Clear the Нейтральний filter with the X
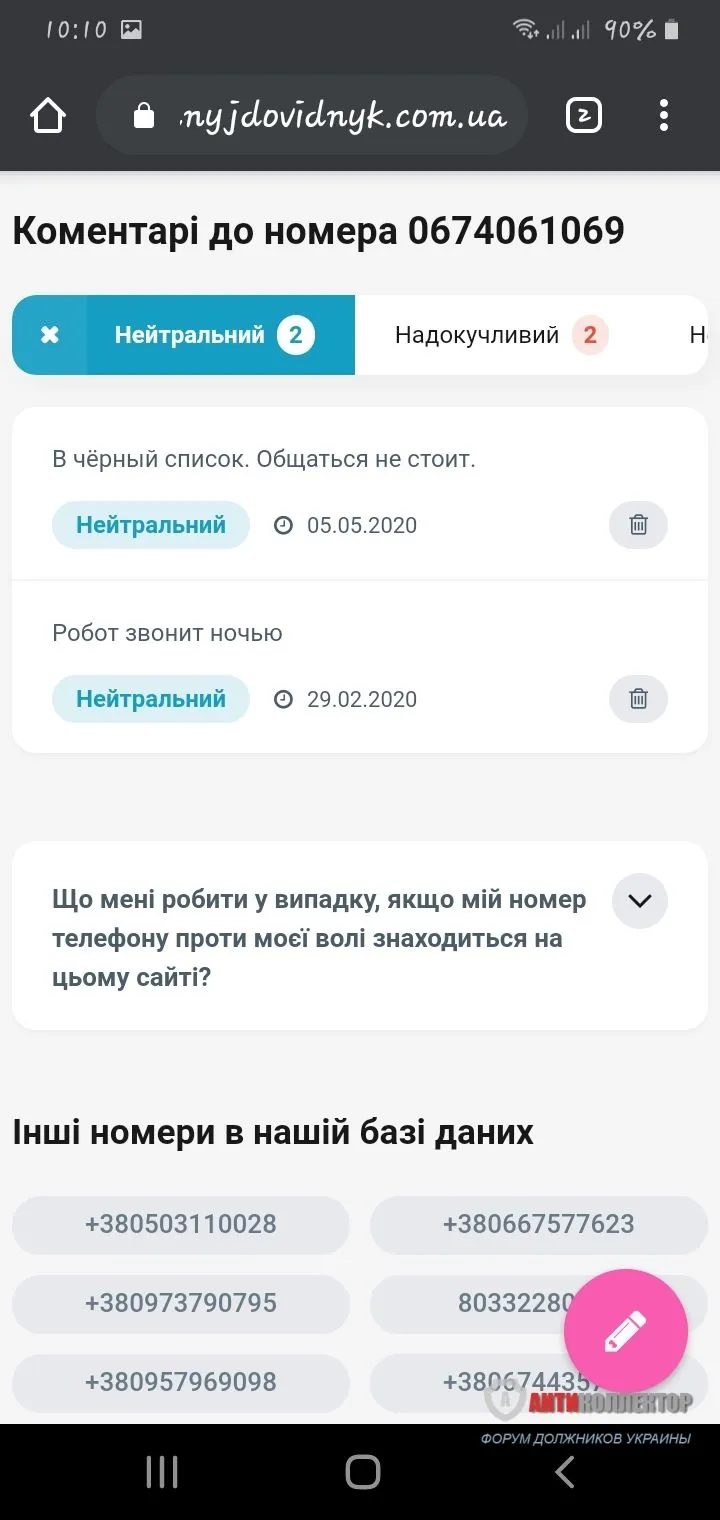 coord(50,335)
